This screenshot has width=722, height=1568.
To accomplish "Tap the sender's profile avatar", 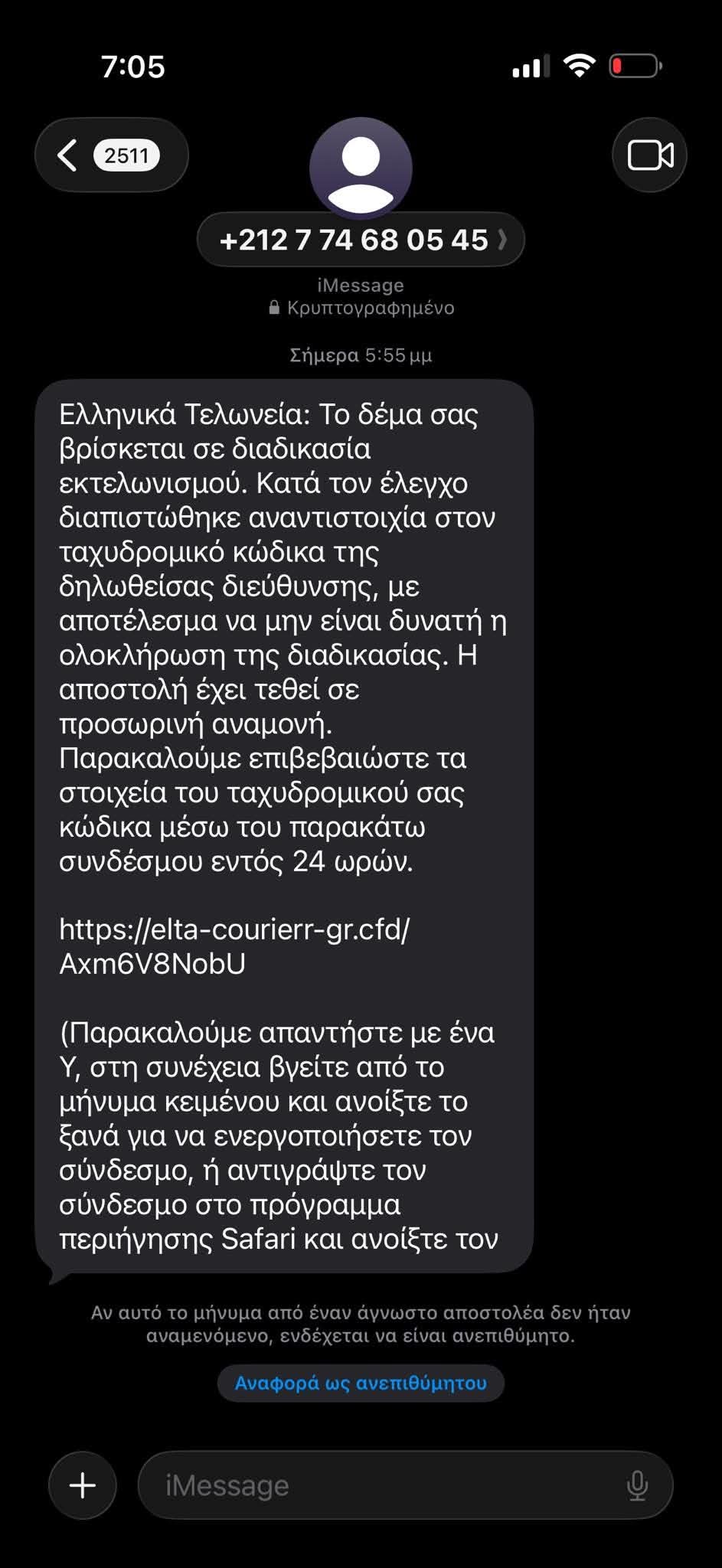I will coord(361,168).
